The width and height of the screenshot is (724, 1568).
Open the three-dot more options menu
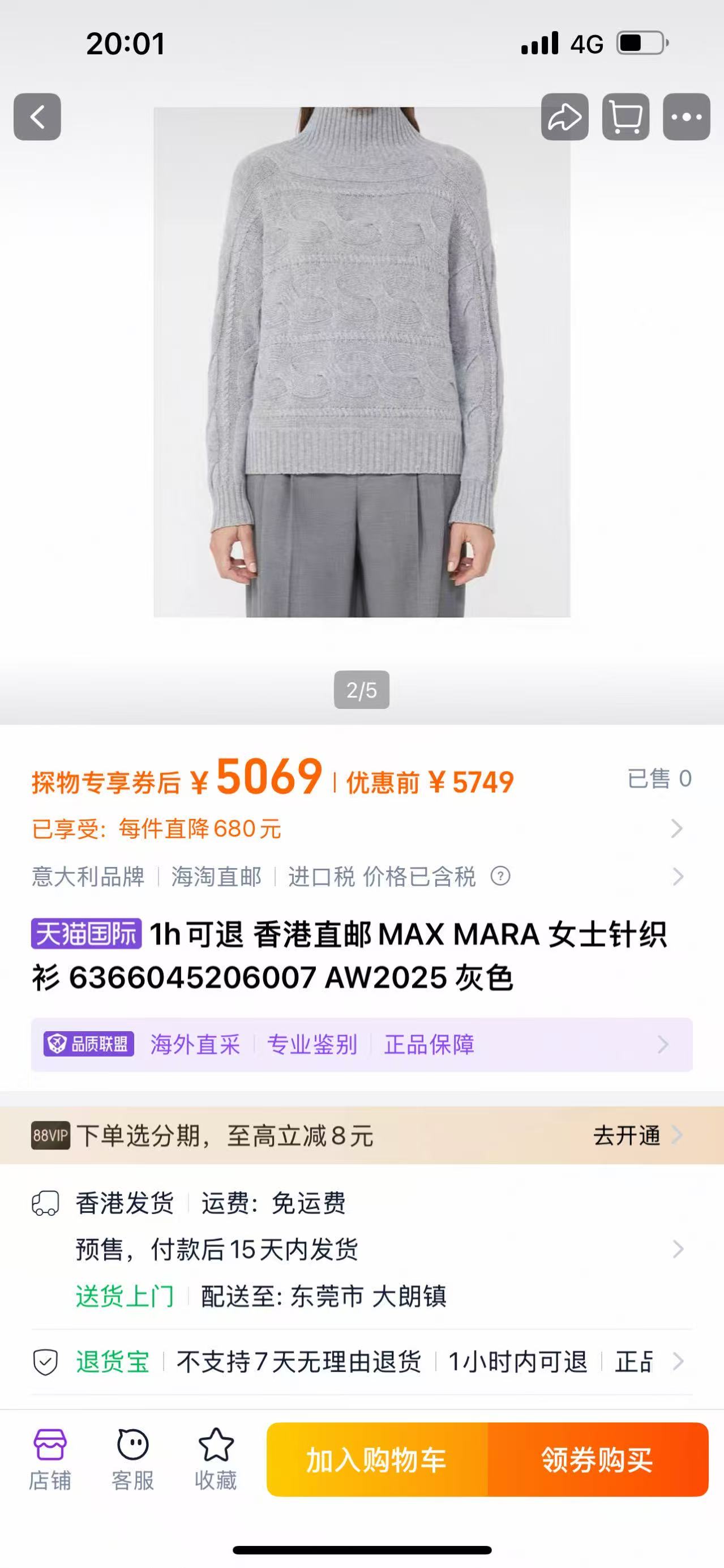(x=686, y=117)
